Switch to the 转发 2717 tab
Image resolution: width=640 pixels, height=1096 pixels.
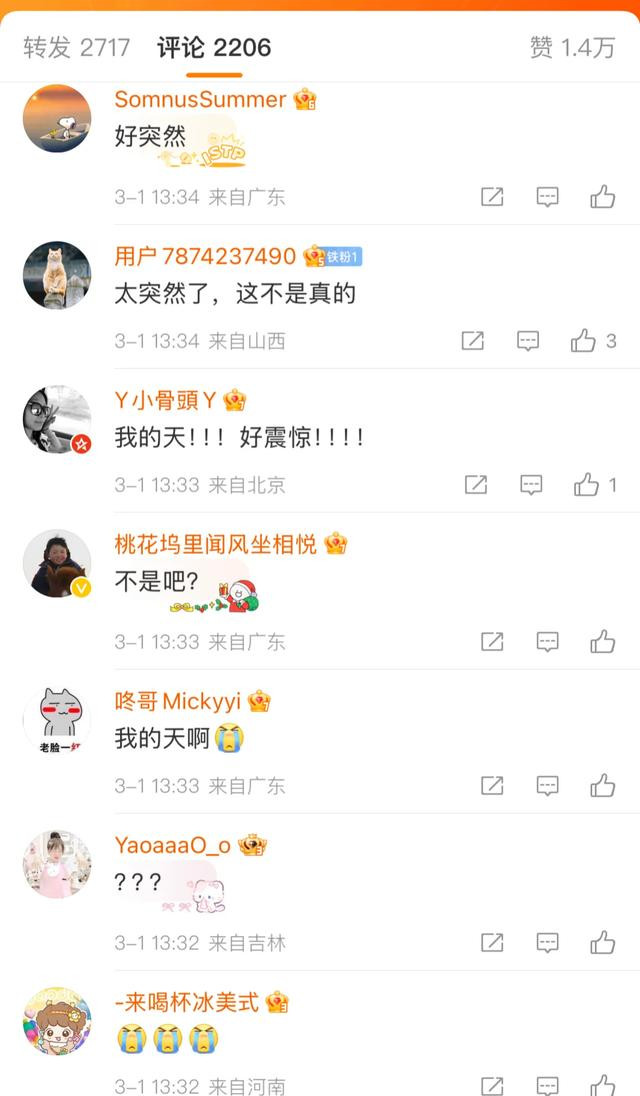pos(77,48)
